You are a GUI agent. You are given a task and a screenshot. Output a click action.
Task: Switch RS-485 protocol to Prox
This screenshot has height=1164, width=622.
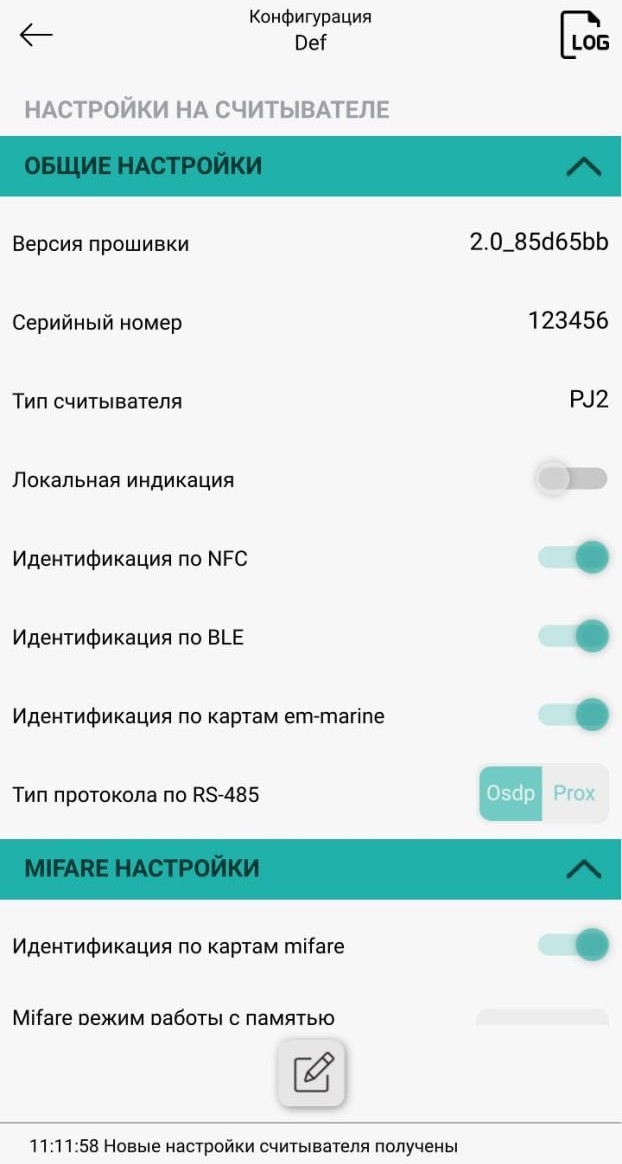(574, 794)
